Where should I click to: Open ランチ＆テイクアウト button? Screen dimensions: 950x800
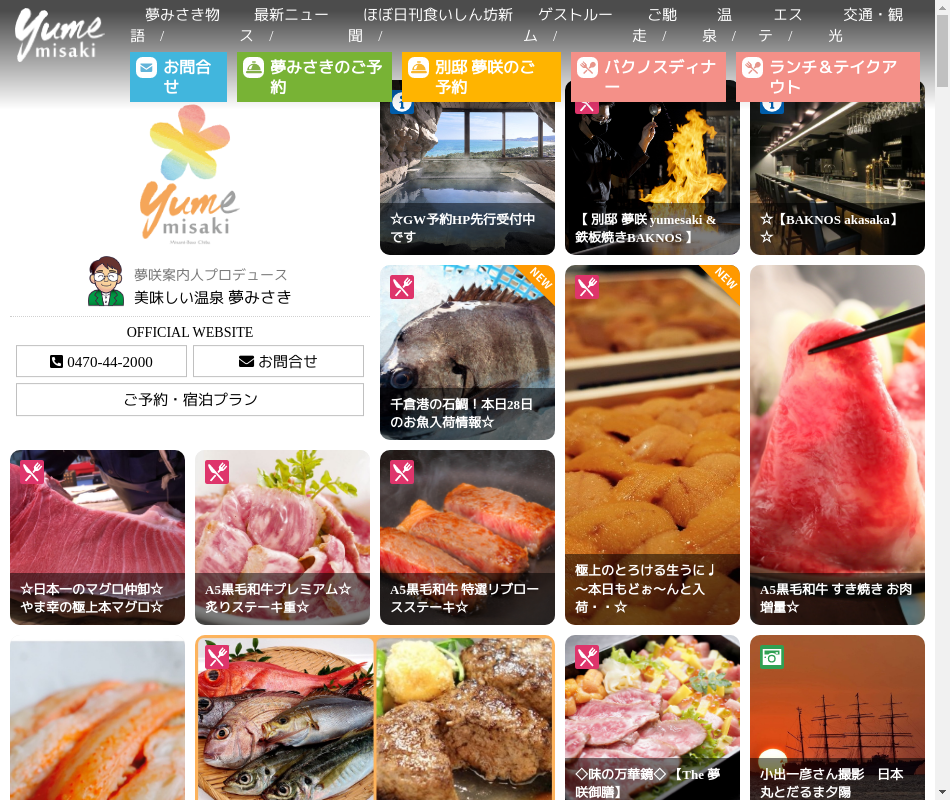827,77
